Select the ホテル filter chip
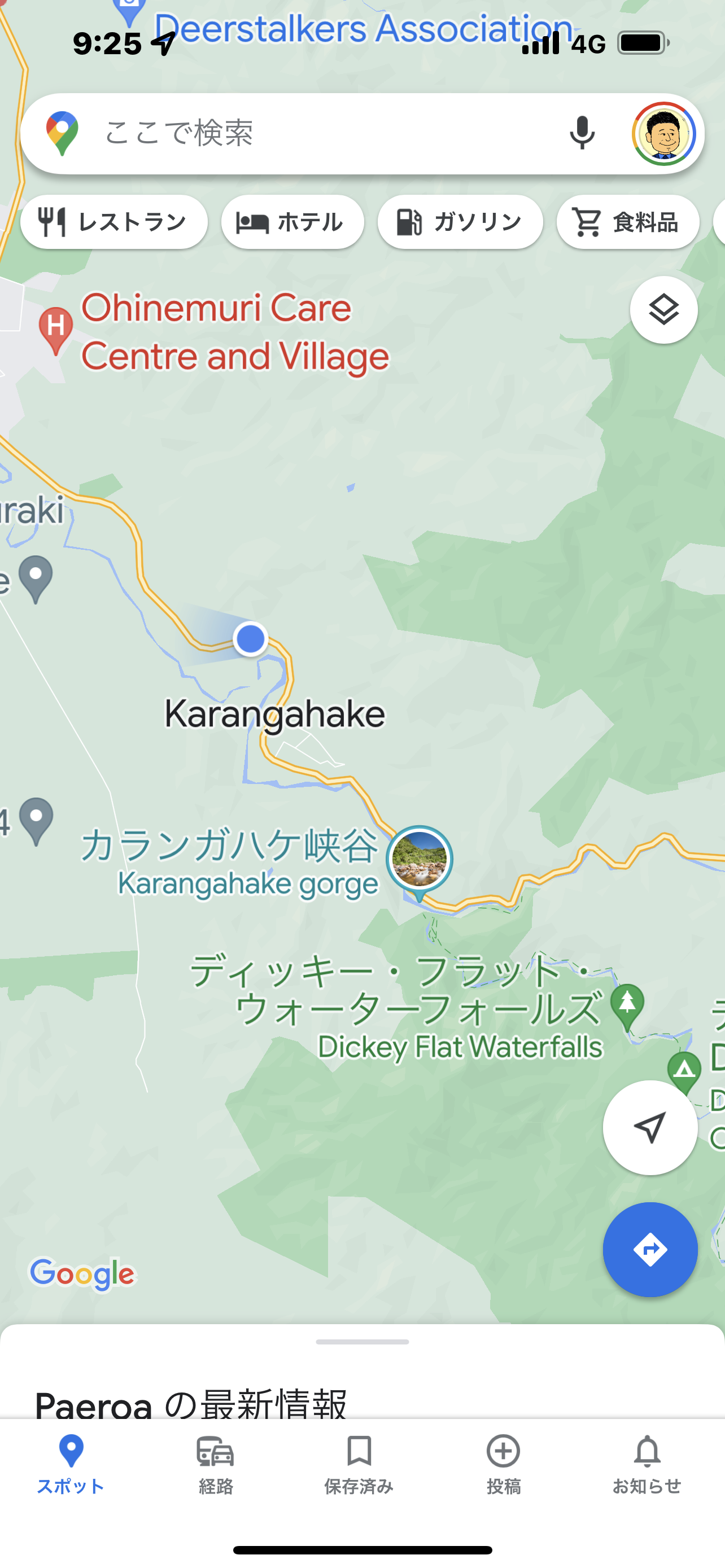The image size is (725, 1568). [292, 222]
